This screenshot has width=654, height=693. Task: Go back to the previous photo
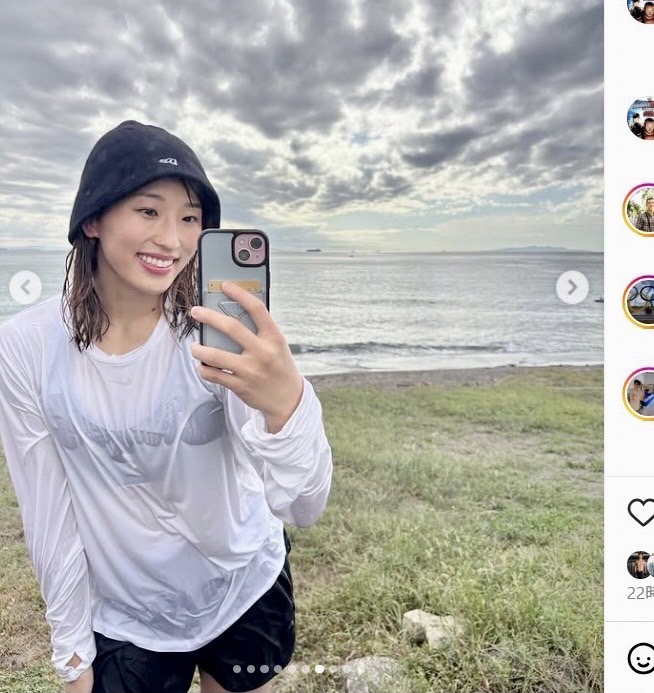pyautogui.click(x=25, y=288)
